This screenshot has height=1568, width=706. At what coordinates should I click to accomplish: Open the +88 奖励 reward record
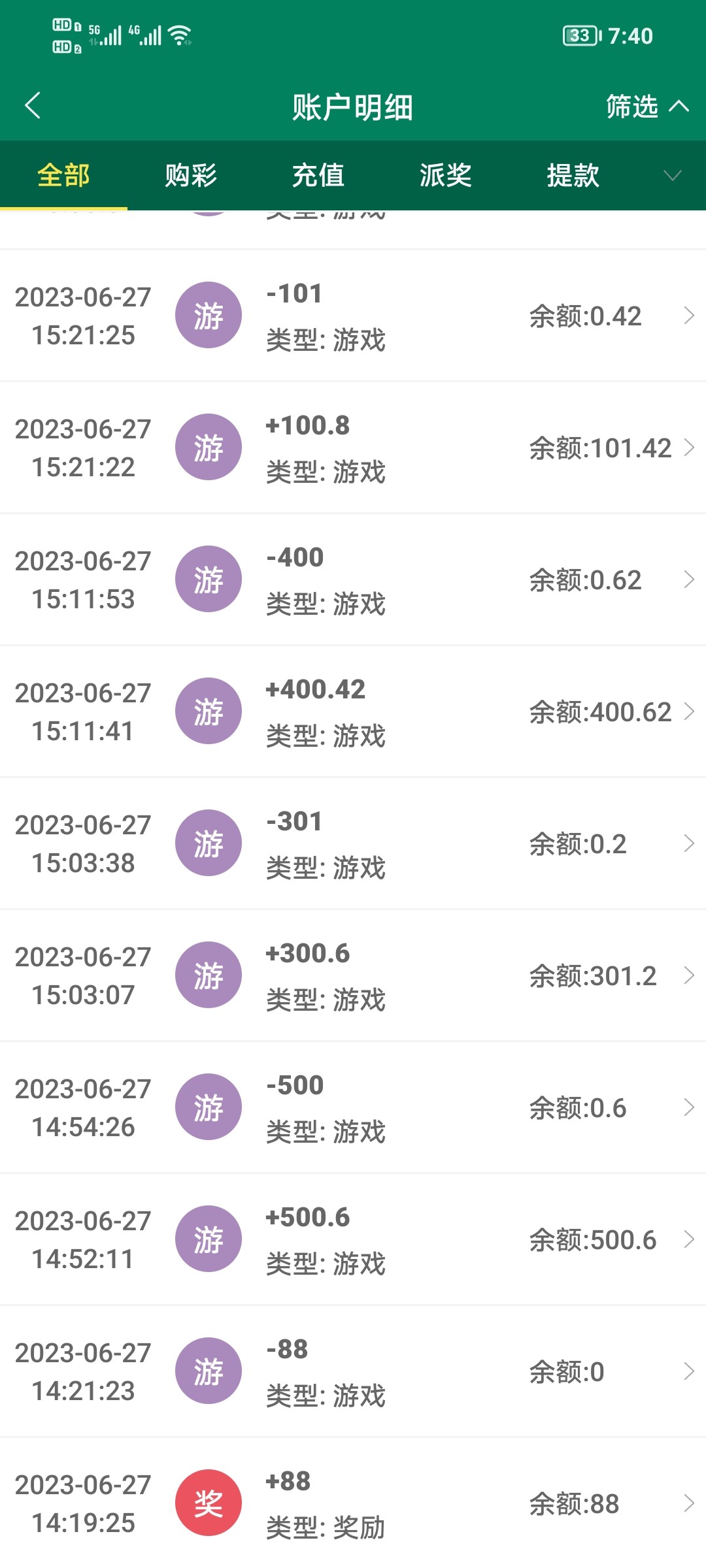click(x=353, y=1504)
